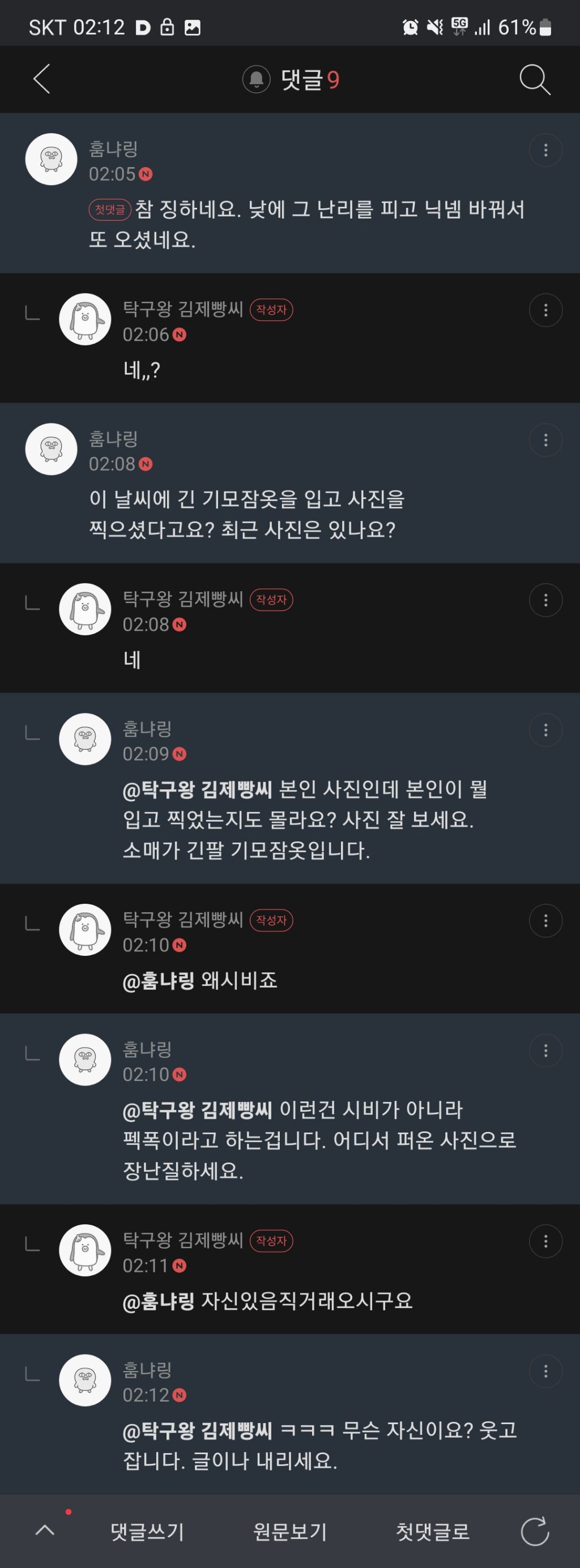Image resolution: width=580 pixels, height=1568 pixels.
Task: Go back from the comments screen
Action: (41, 79)
